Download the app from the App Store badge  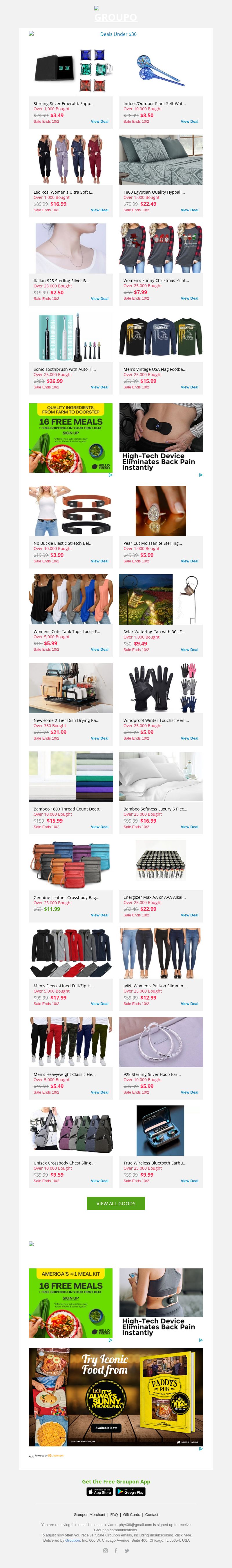[99, 1492]
